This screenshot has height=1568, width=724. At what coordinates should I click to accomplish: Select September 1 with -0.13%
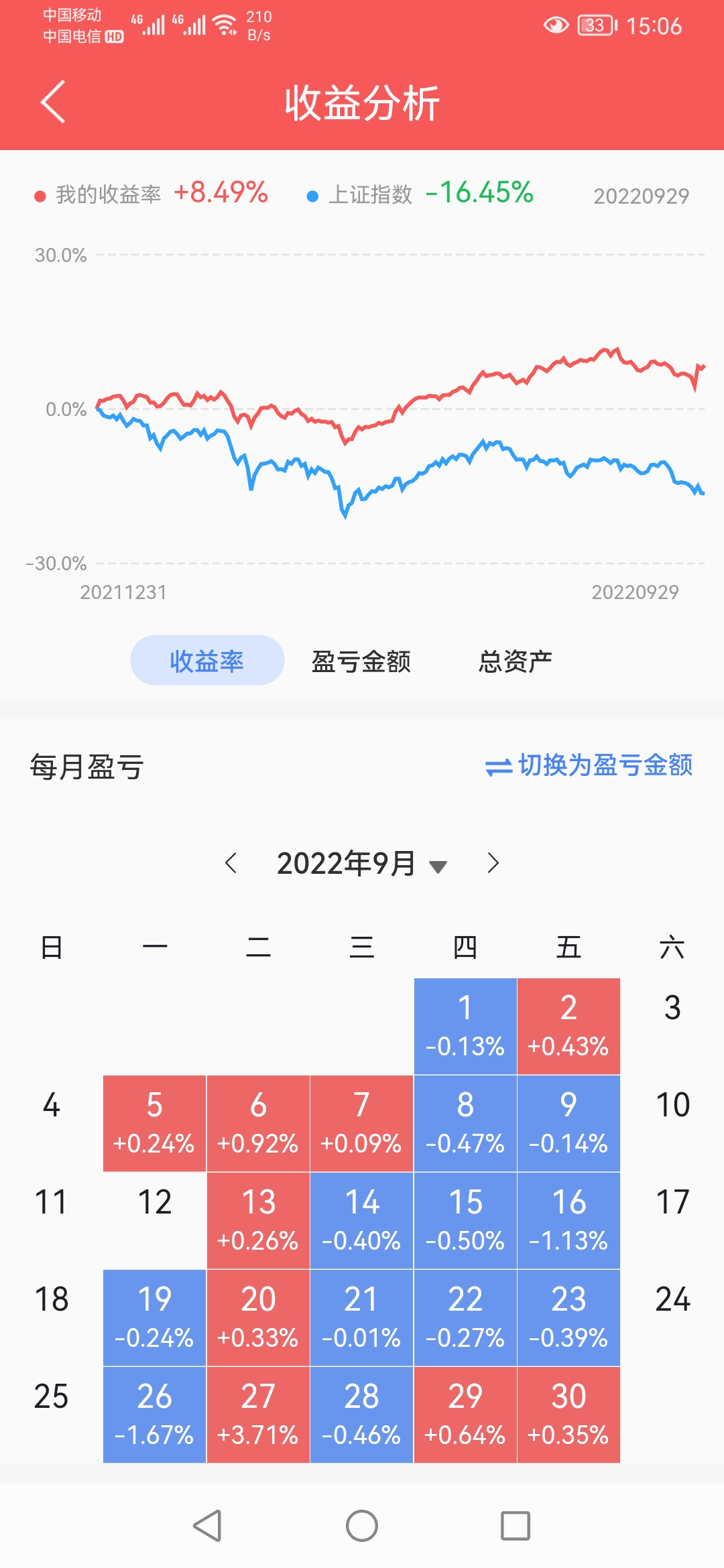[465, 1026]
